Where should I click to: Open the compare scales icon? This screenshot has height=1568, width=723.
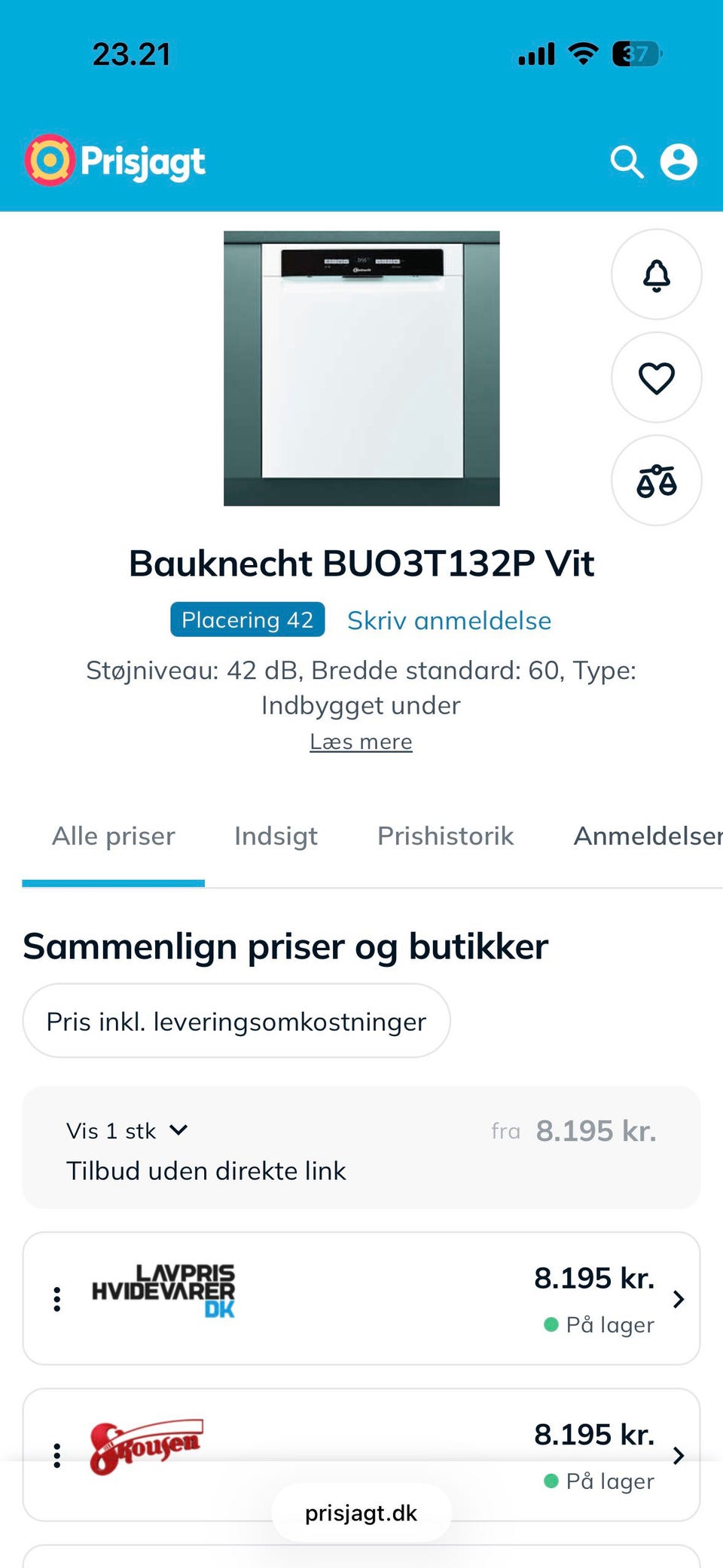(656, 481)
